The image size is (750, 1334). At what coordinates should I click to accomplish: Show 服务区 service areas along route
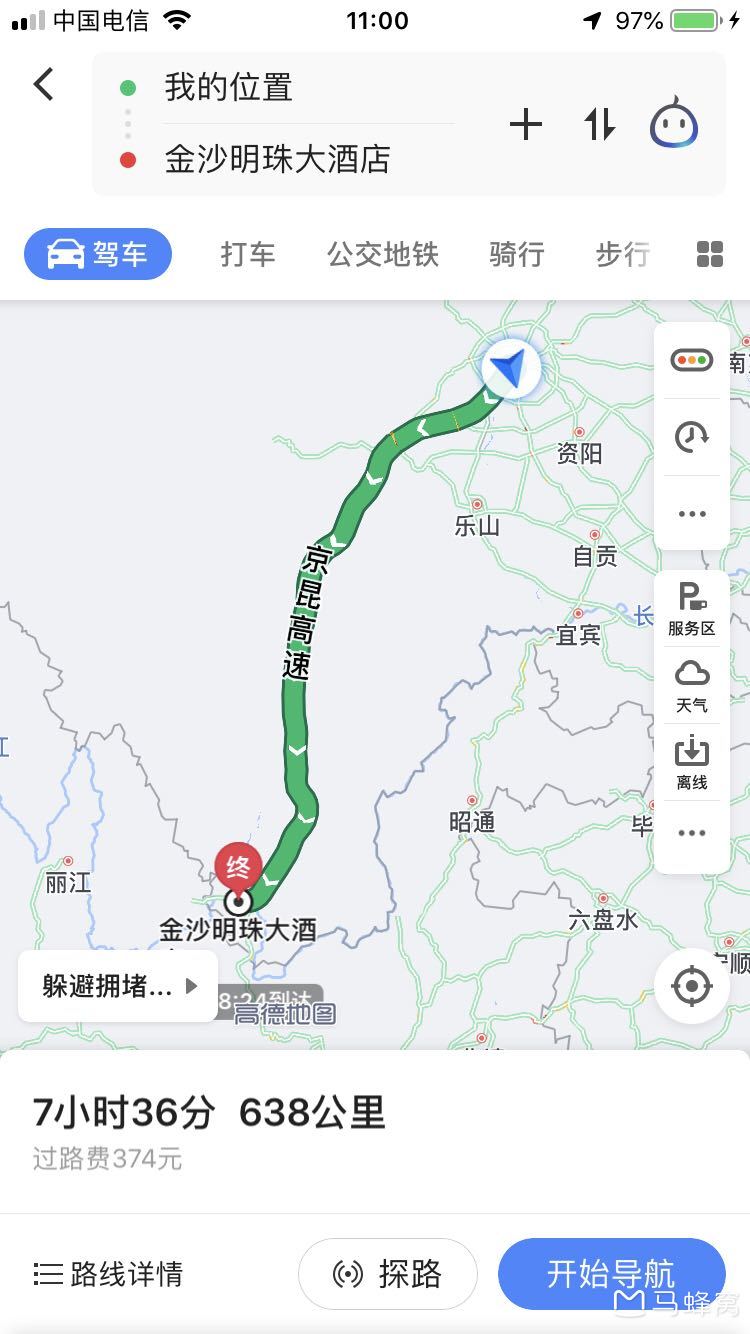691,609
